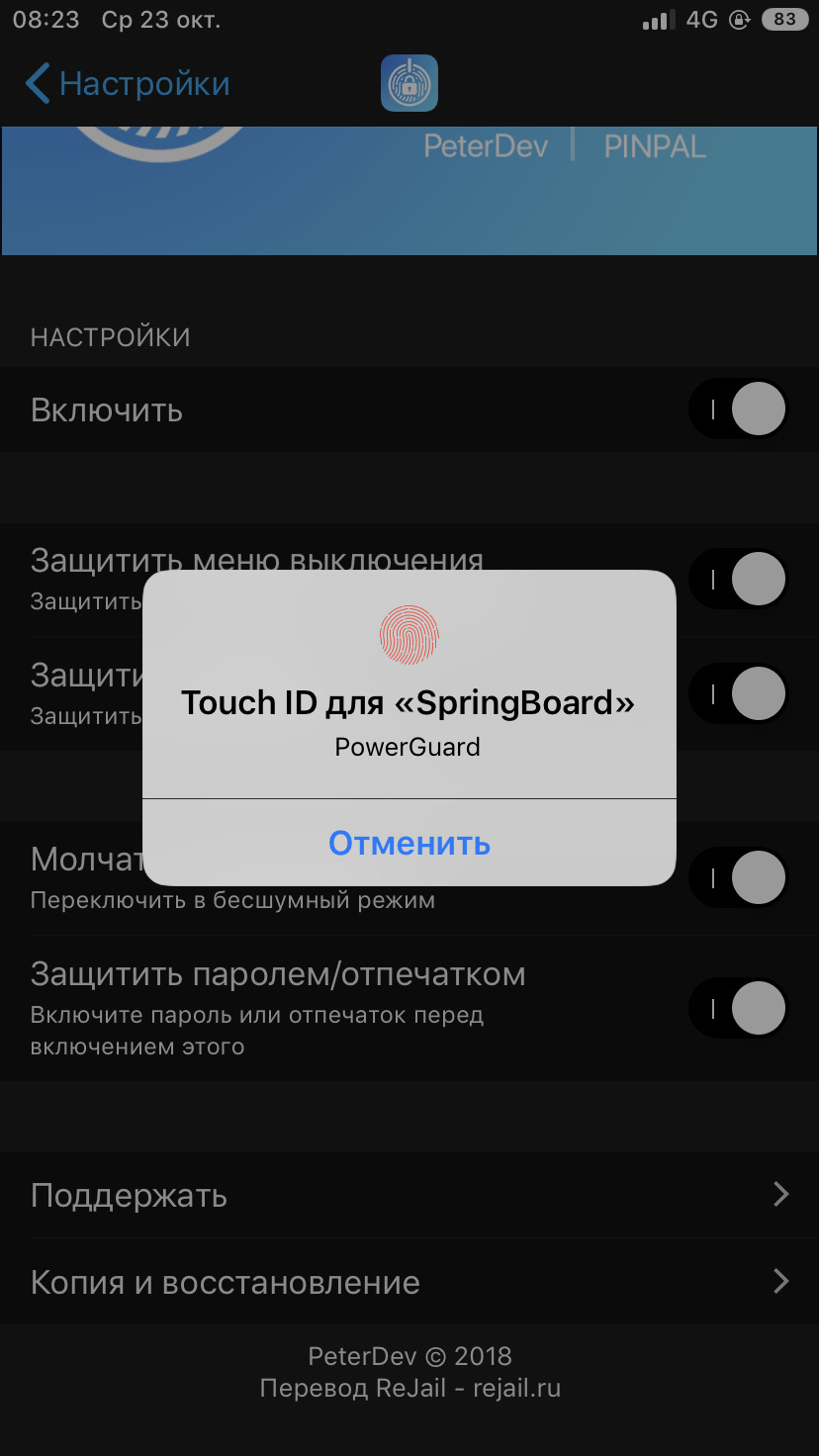Open the Поддержать row
The image size is (819, 1456).
(x=409, y=1195)
